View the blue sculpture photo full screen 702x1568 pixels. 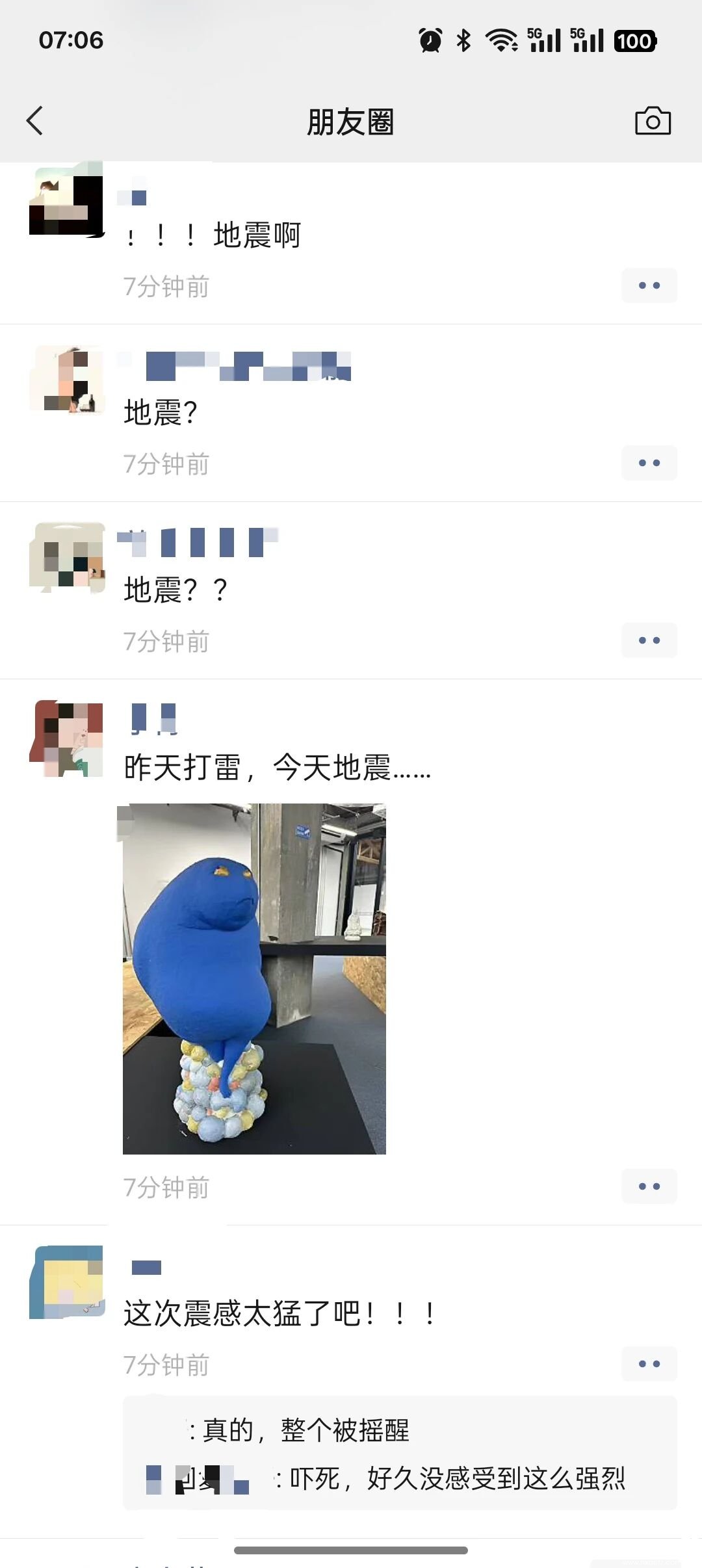tap(254, 979)
